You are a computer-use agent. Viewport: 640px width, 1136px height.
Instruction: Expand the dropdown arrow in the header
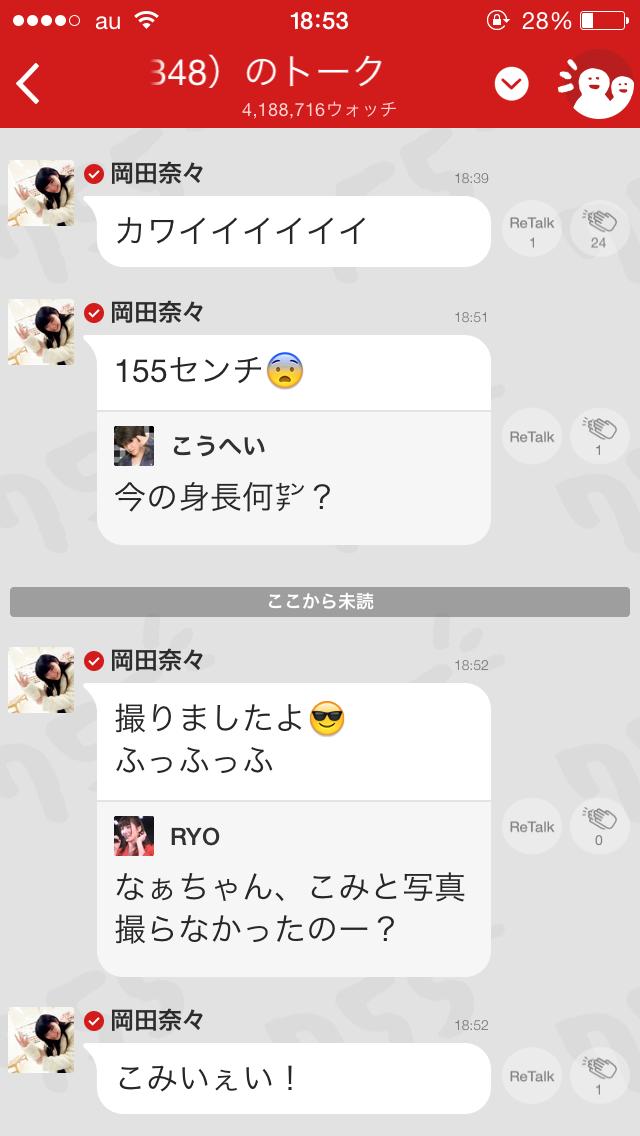pos(511,85)
